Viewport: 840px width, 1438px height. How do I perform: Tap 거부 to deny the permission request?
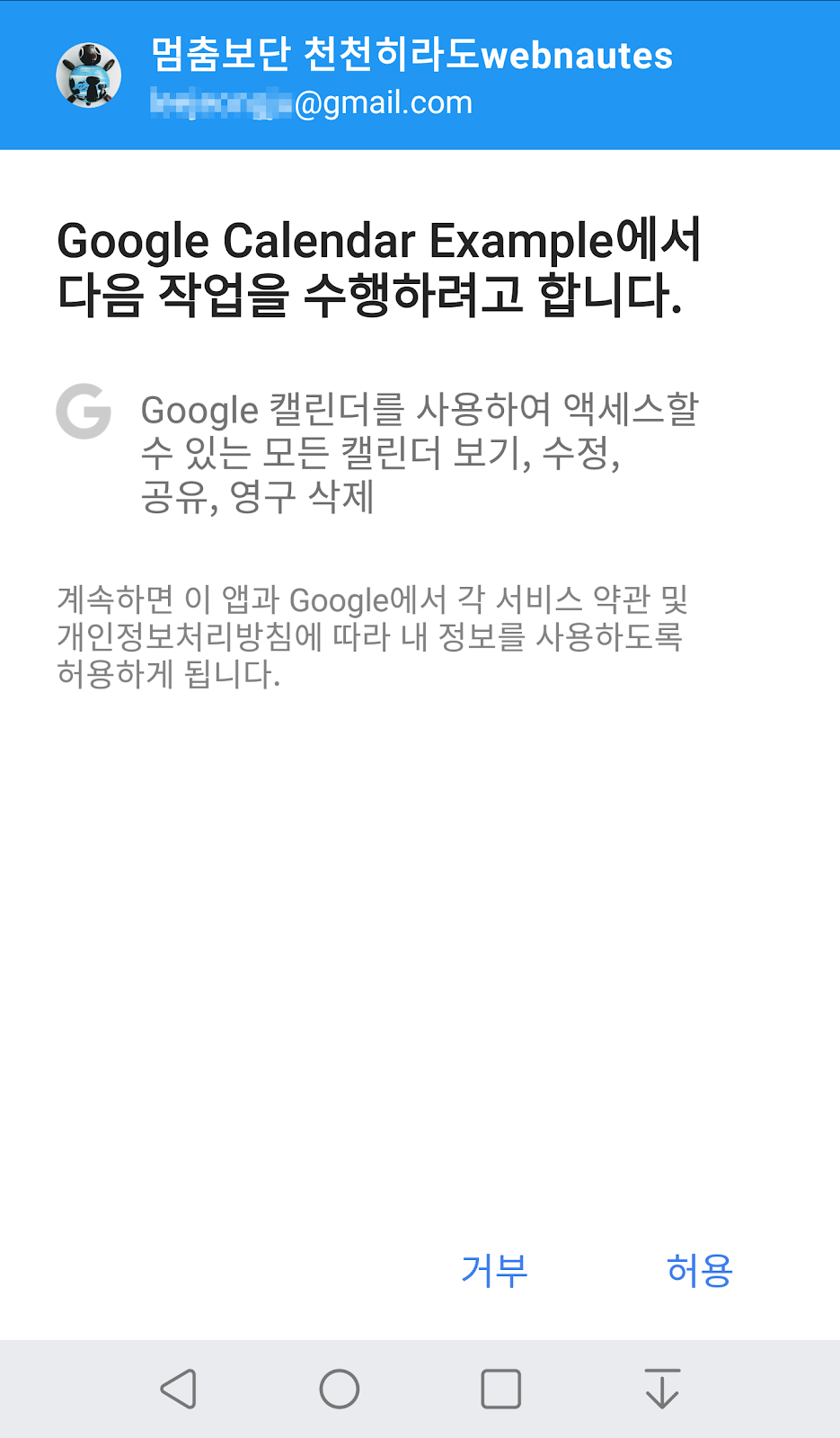[494, 1270]
